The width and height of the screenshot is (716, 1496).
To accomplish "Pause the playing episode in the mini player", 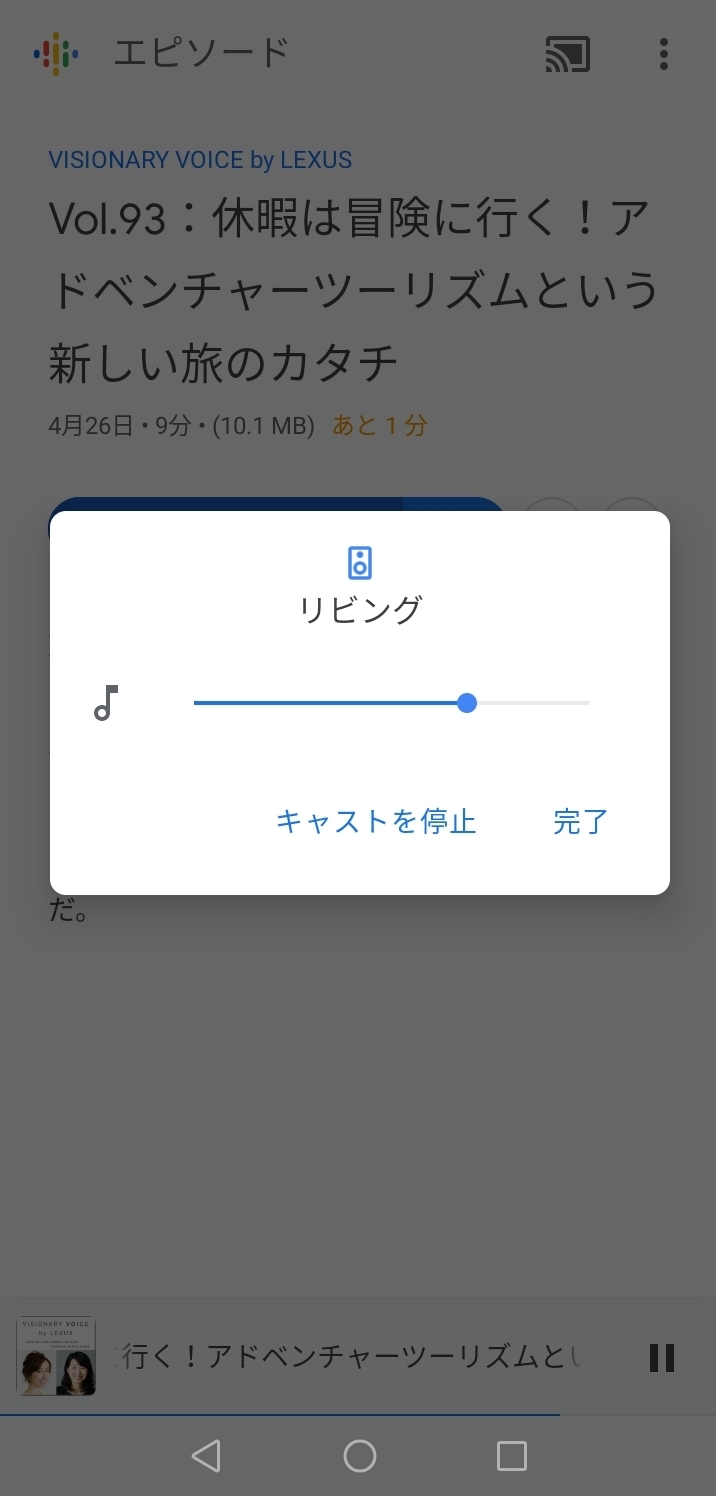I will coord(661,1357).
